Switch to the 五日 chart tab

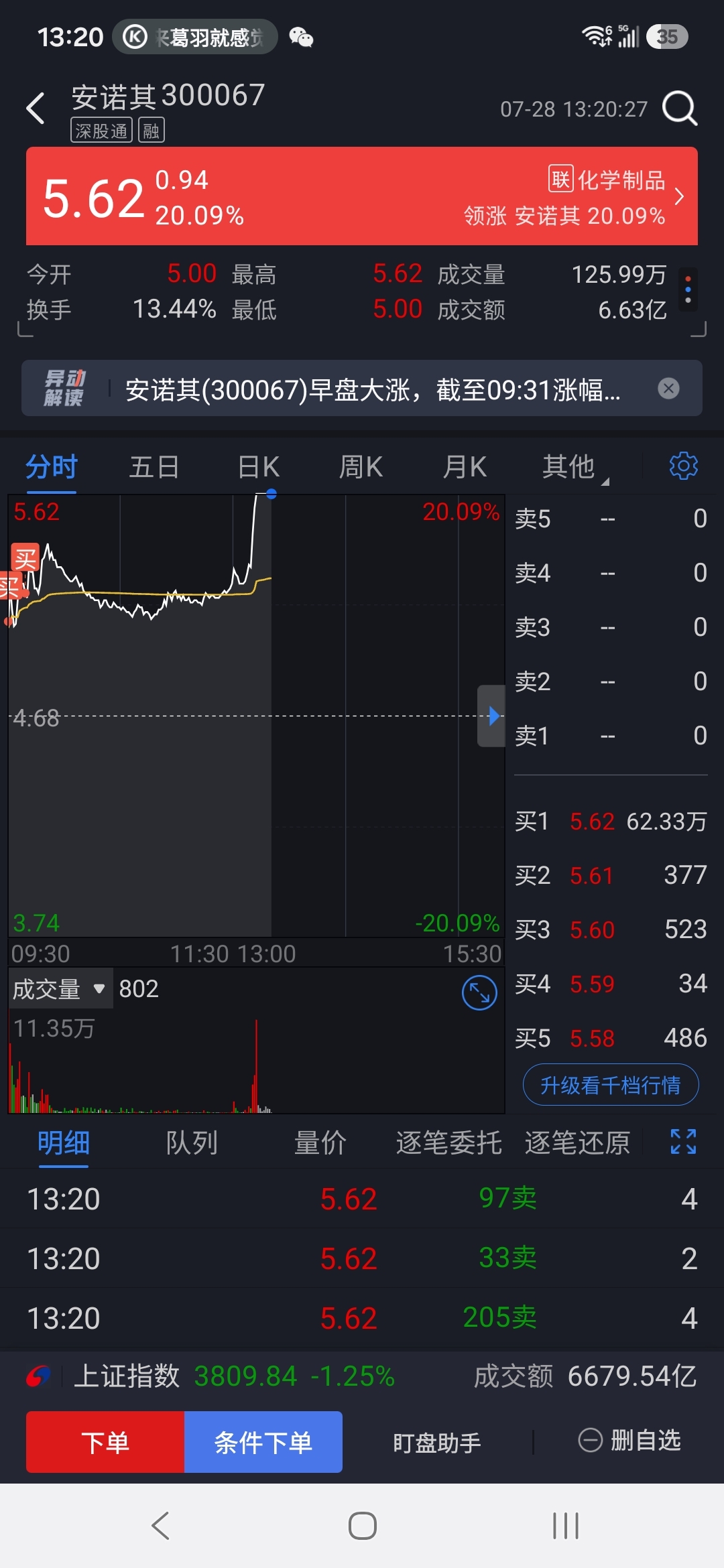point(154,467)
